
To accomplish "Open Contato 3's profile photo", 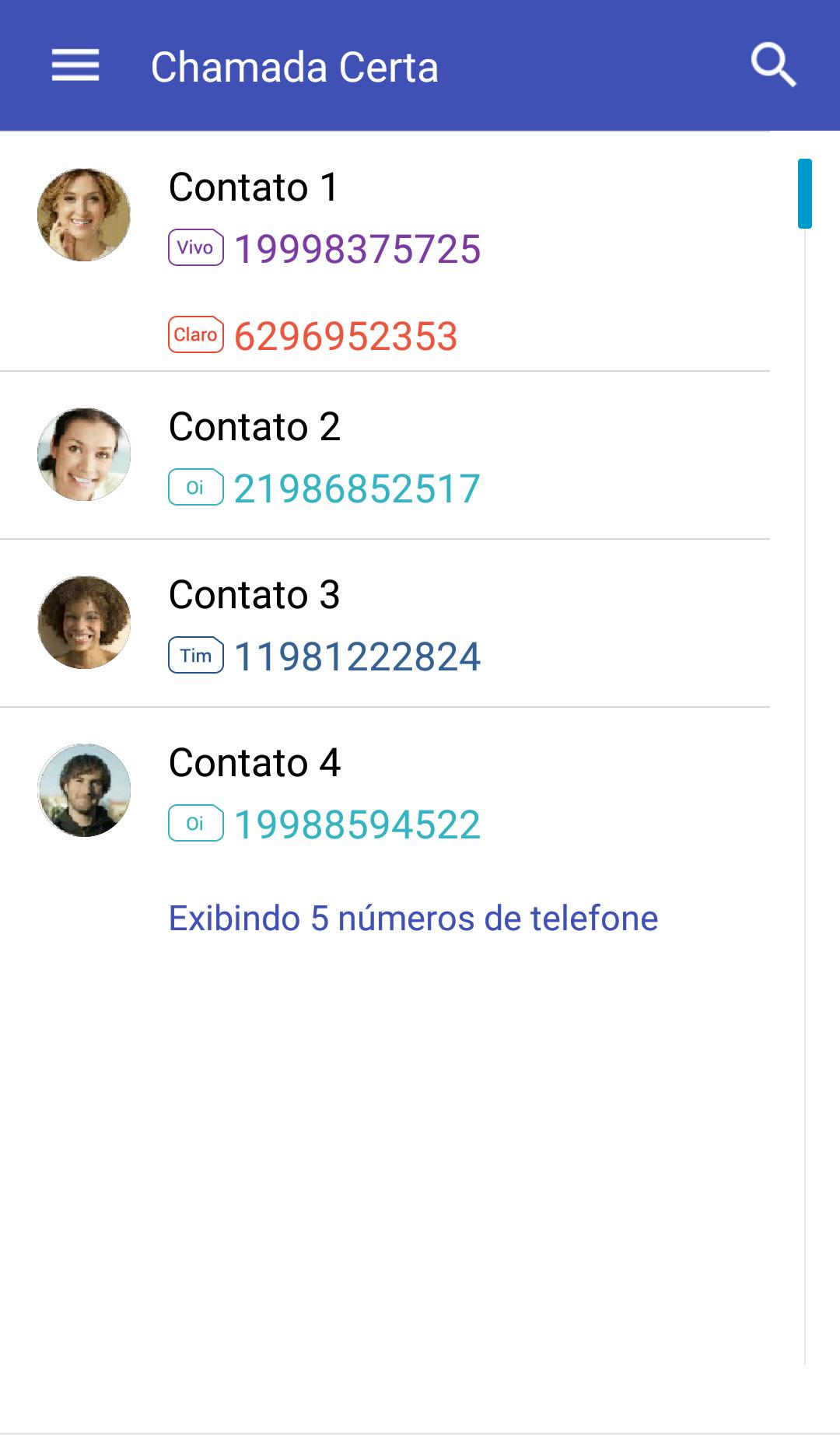I will pos(84,622).
